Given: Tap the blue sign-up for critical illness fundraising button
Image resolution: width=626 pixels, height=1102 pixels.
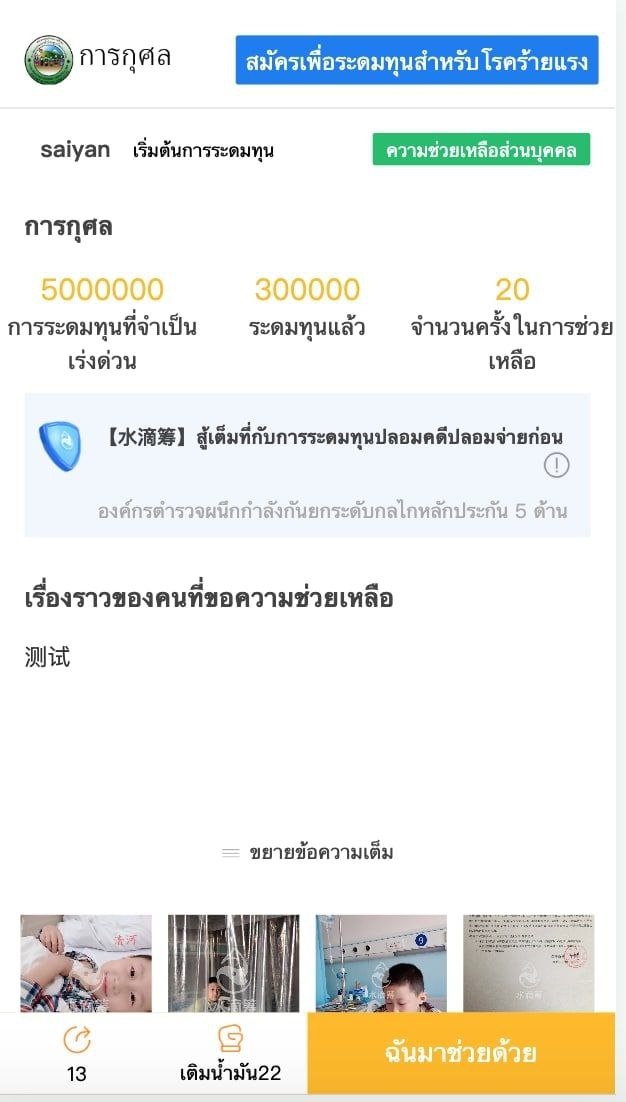Looking at the screenshot, I should tap(417, 61).
